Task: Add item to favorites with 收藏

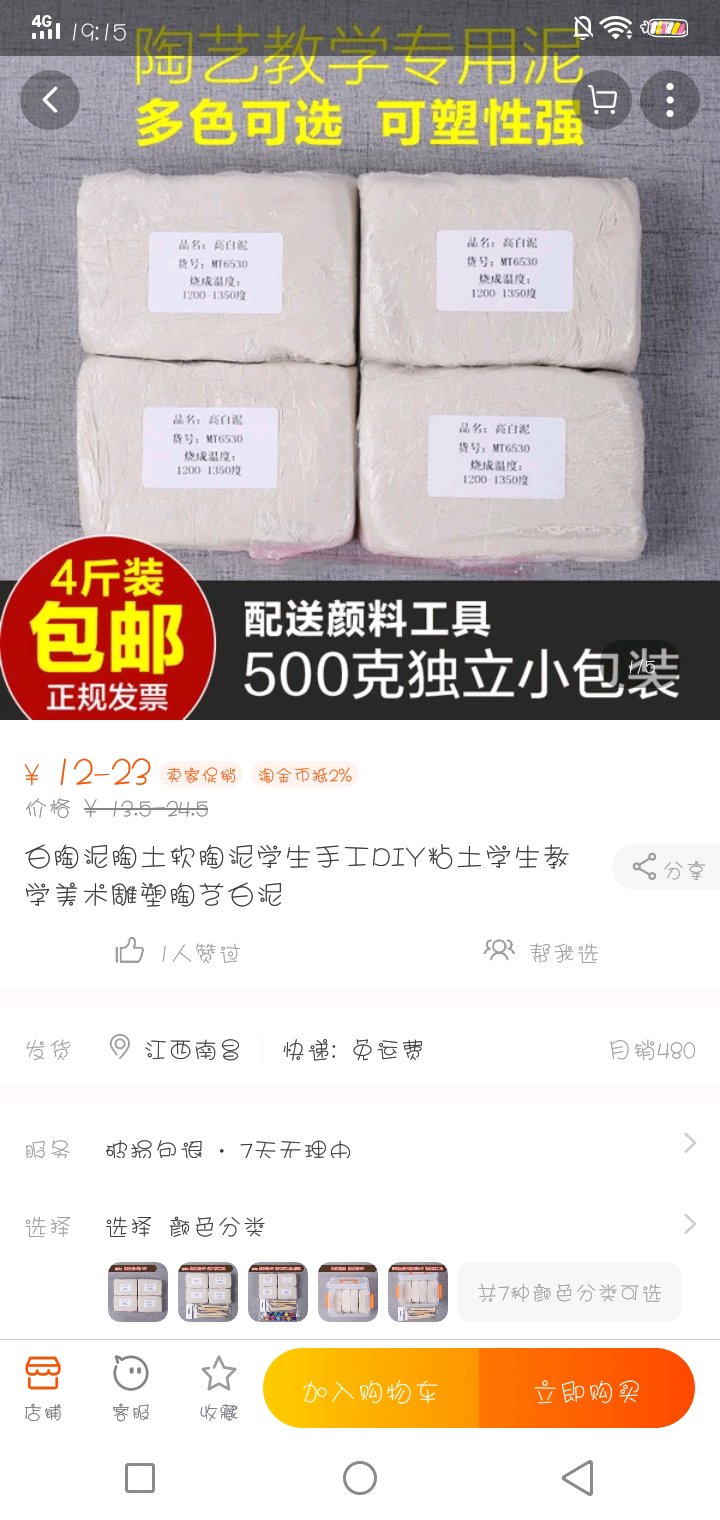Action: click(218, 1388)
